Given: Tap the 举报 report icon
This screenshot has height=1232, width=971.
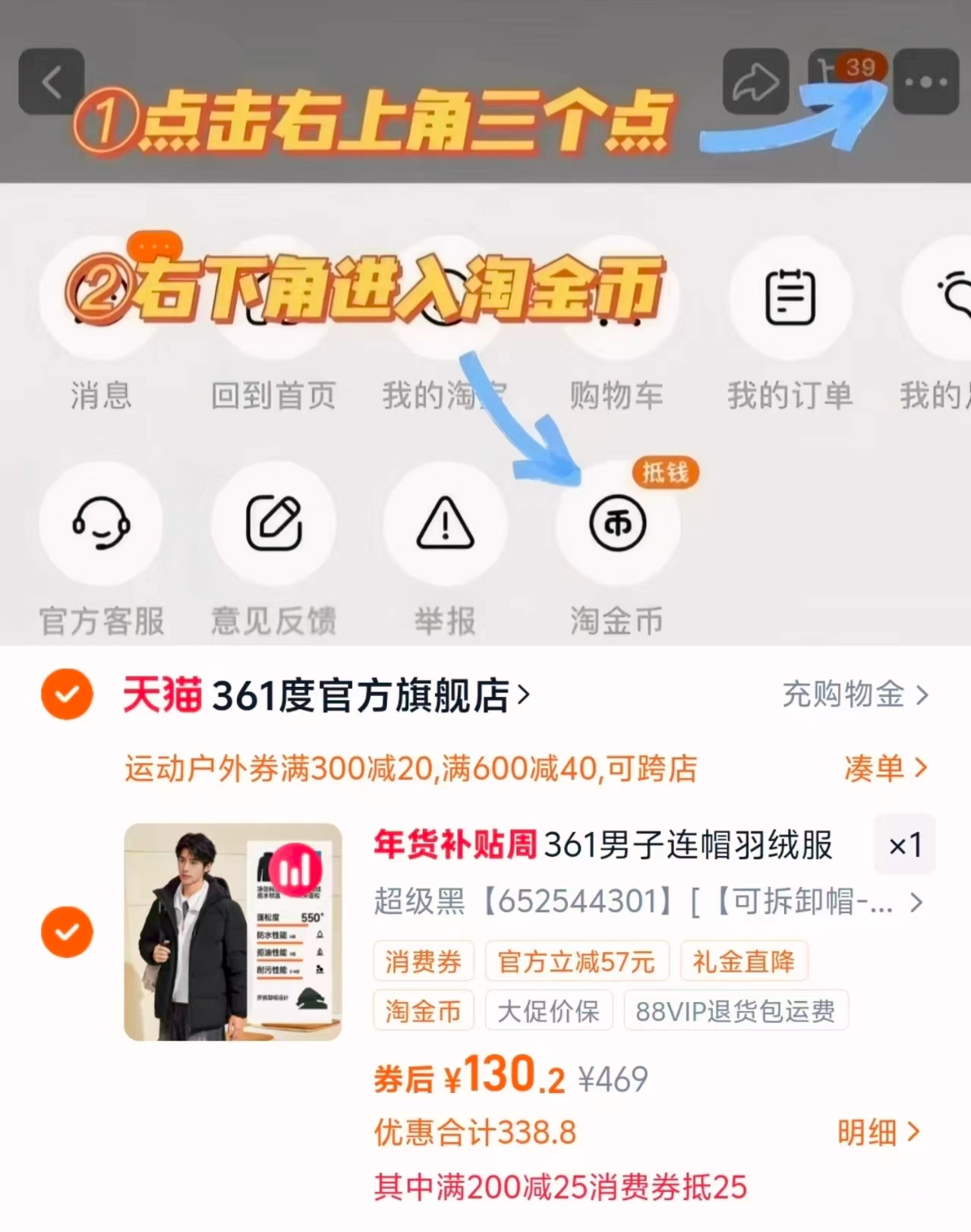Looking at the screenshot, I should pos(446,522).
